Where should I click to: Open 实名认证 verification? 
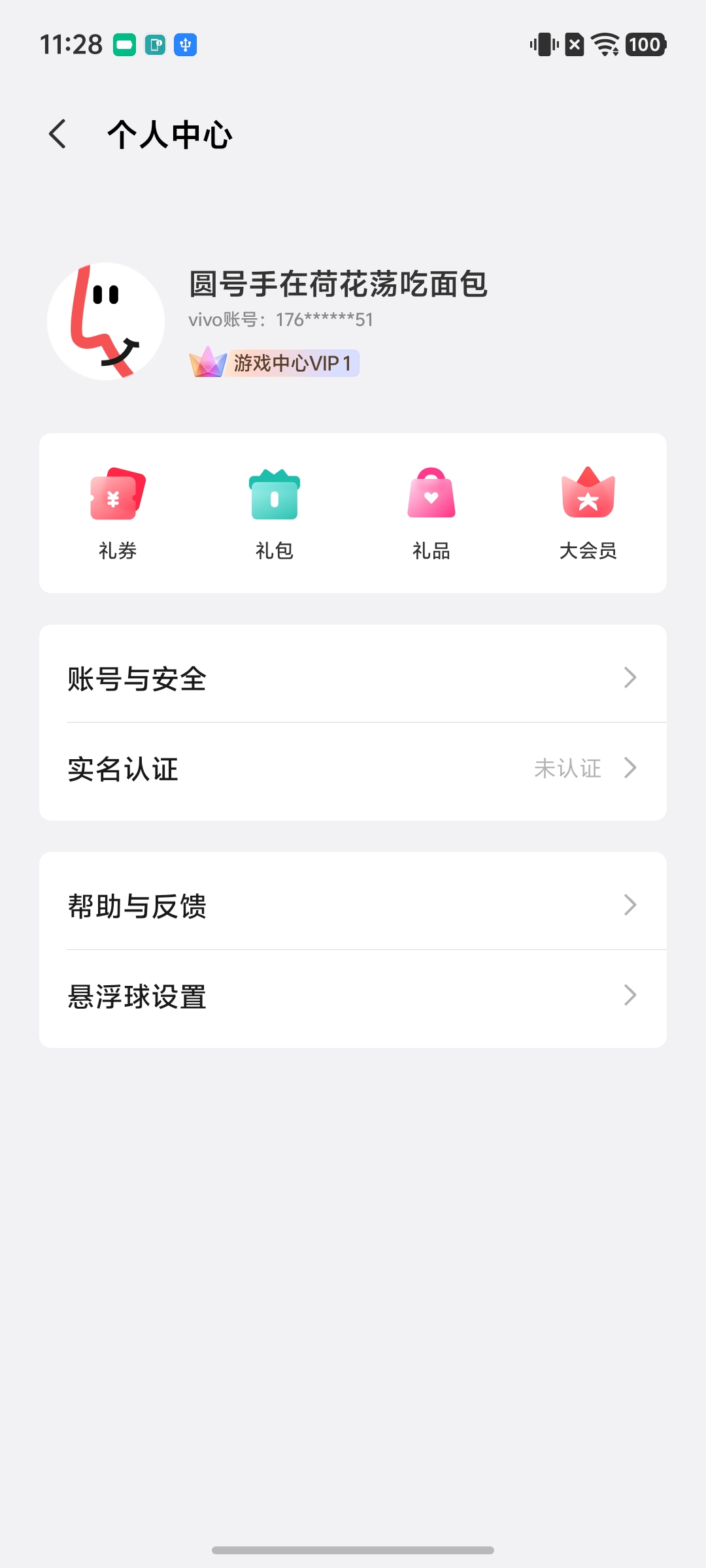353,769
